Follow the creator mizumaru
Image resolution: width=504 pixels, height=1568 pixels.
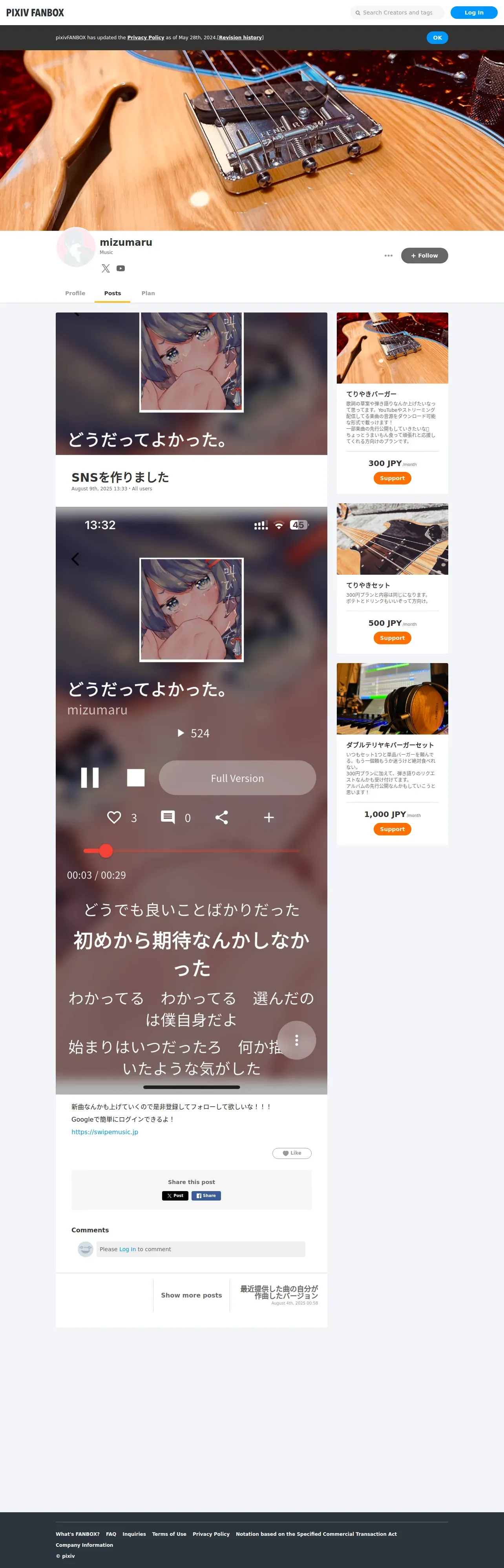(424, 256)
